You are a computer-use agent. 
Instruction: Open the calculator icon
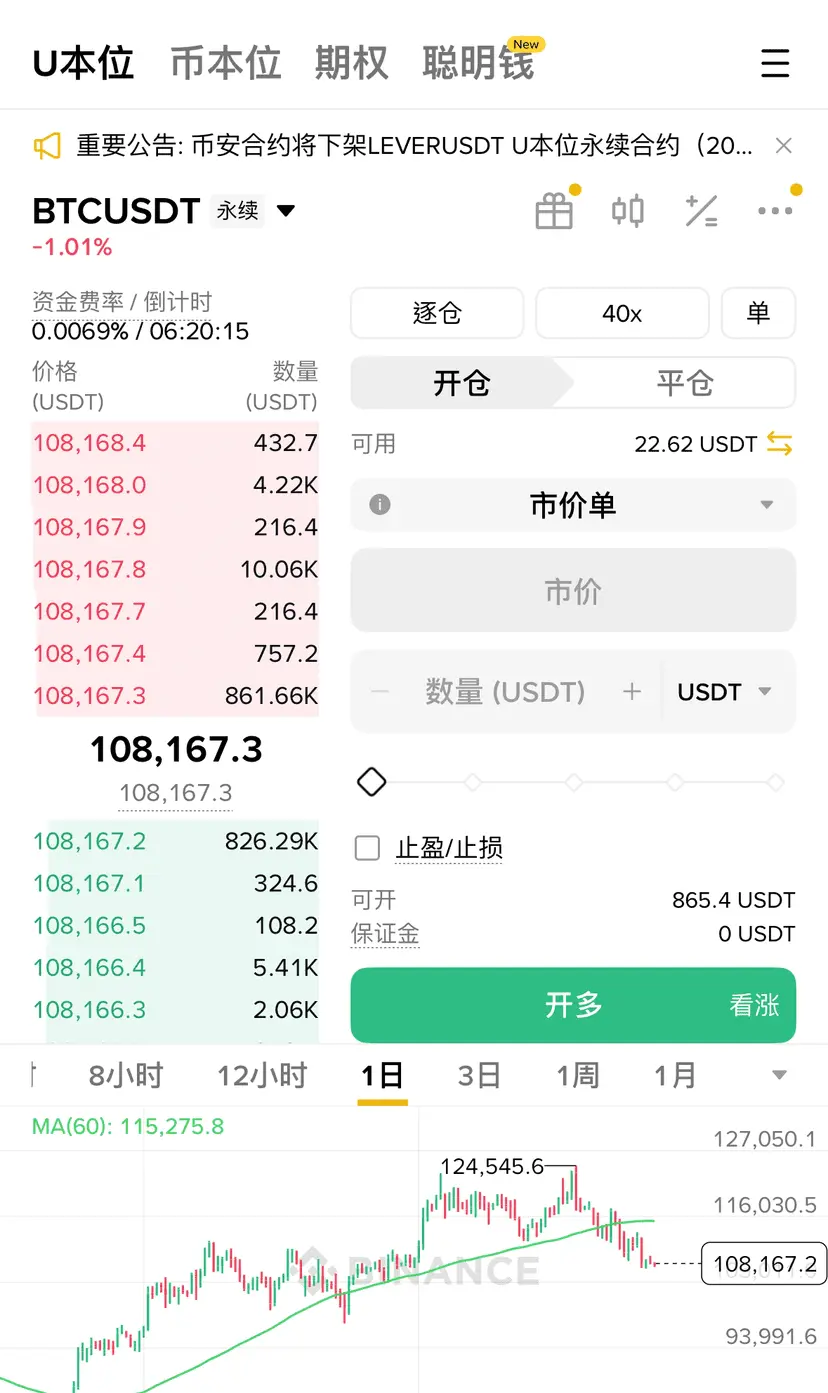[x=701, y=211]
